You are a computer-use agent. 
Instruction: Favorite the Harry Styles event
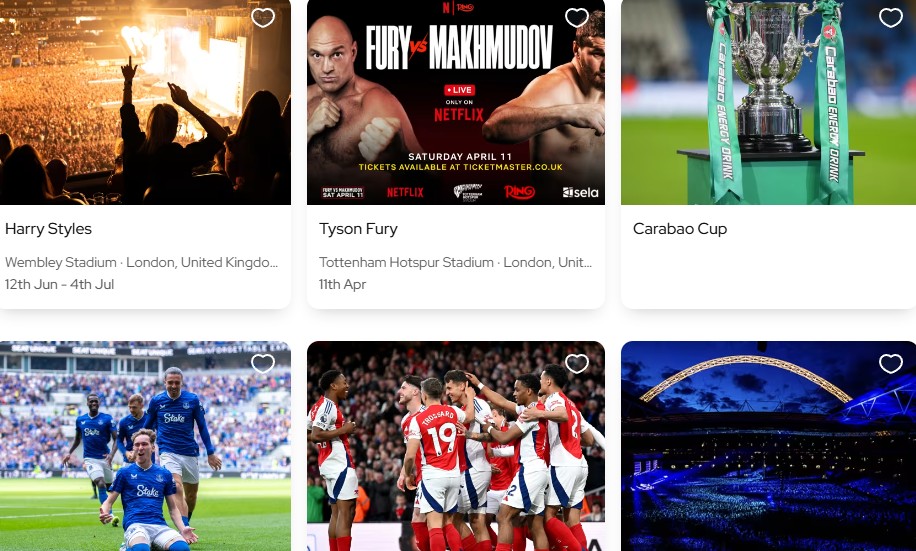tap(263, 18)
